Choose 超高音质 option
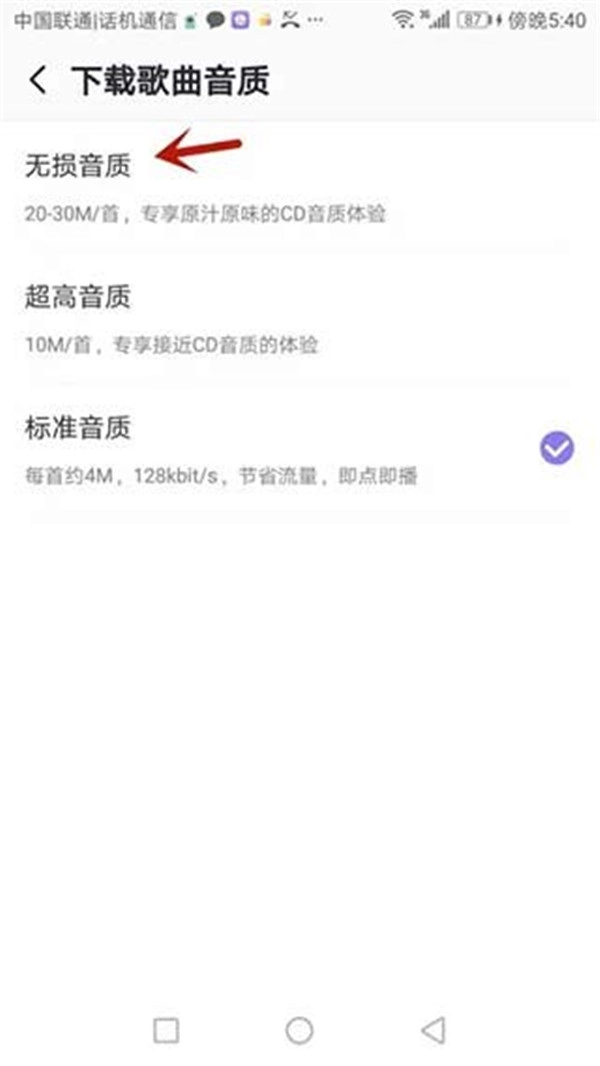The image size is (600, 1066). (300, 320)
